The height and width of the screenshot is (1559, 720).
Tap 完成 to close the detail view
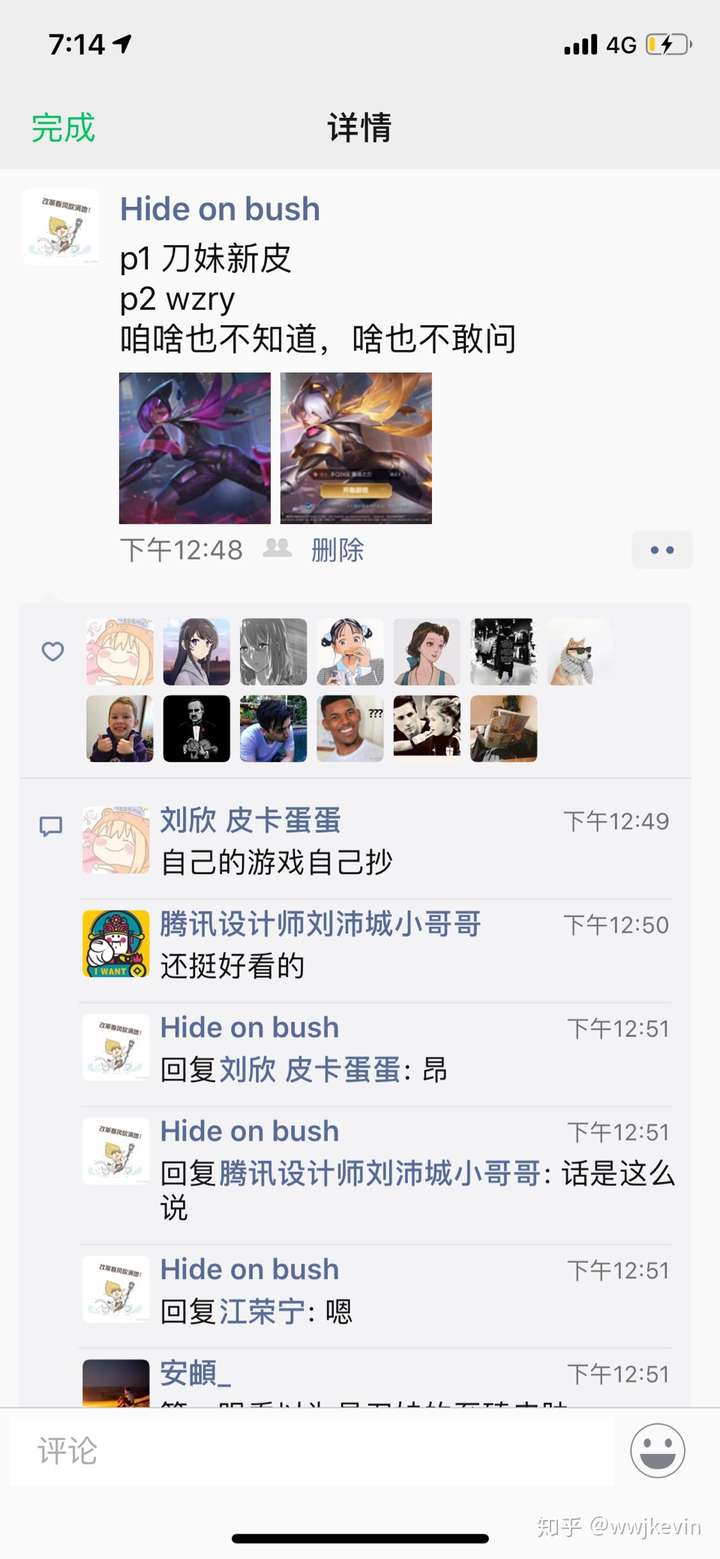(63, 128)
